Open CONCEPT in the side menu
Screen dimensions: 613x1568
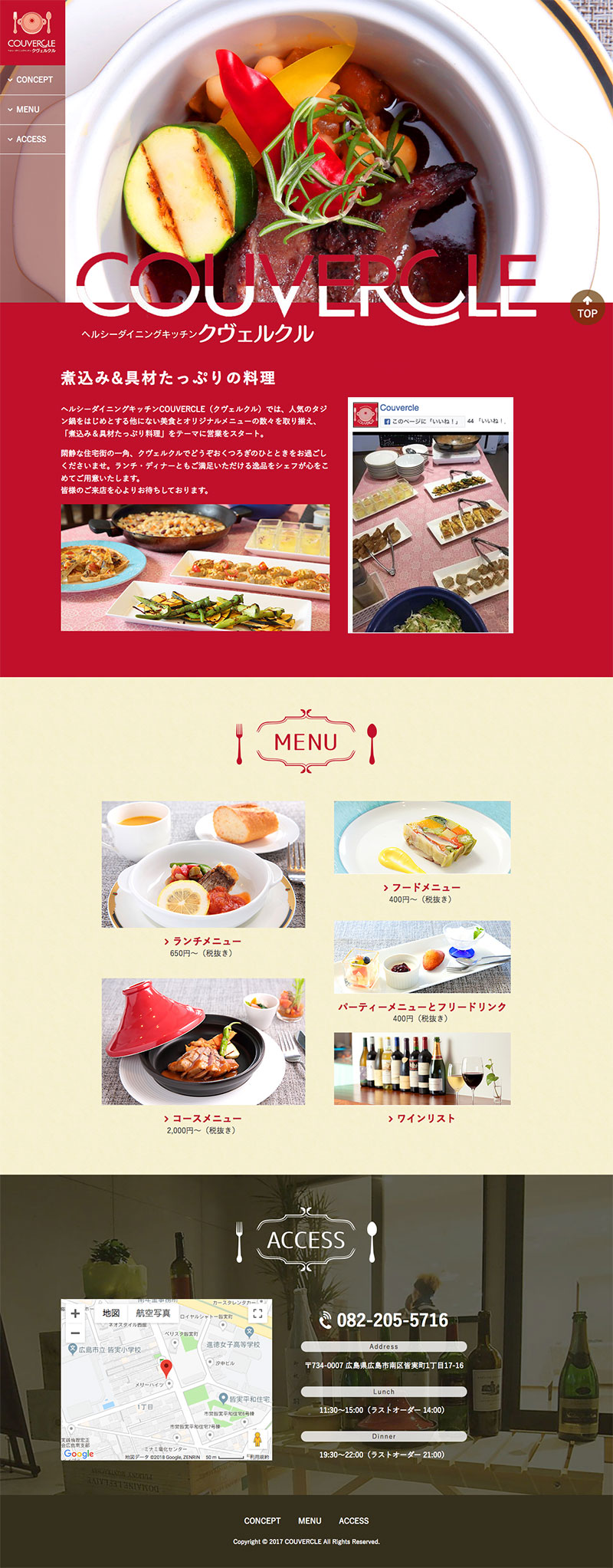(x=34, y=80)
